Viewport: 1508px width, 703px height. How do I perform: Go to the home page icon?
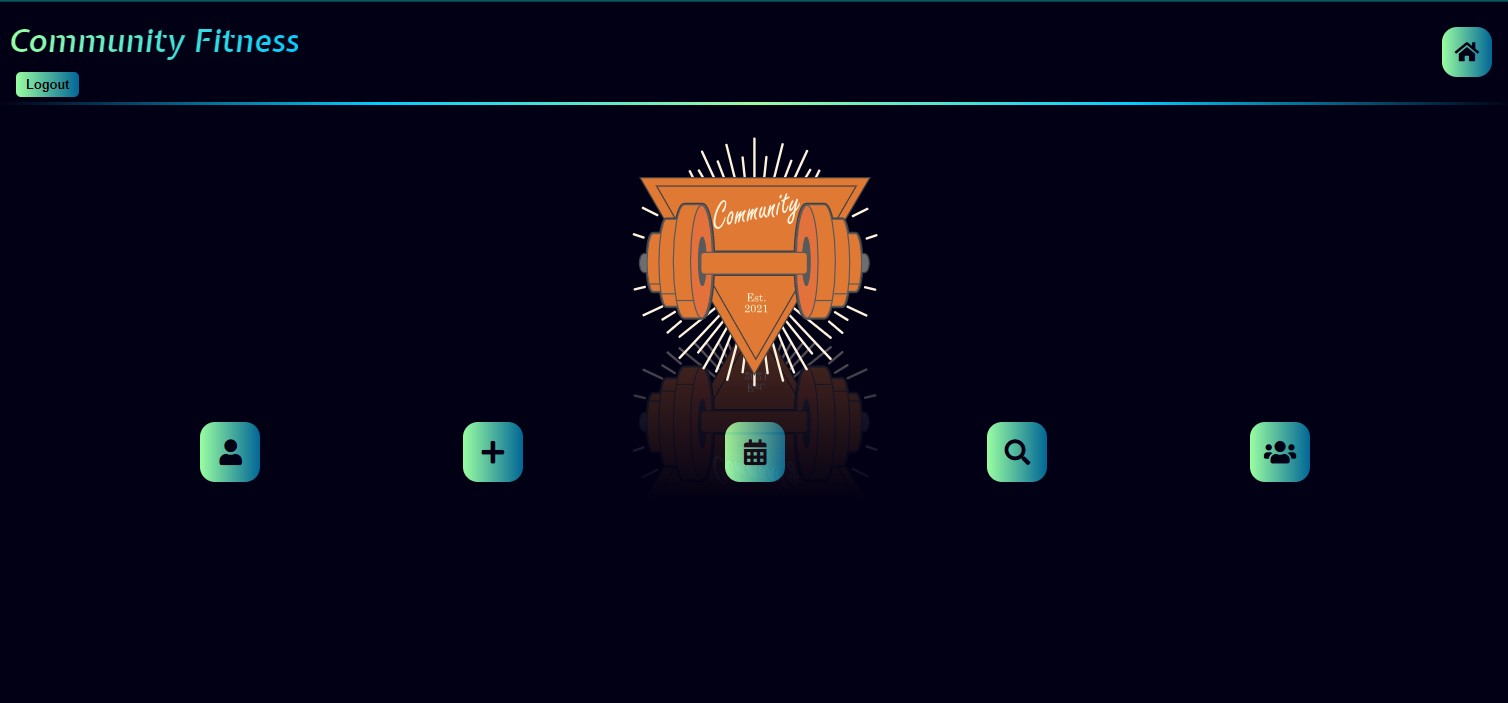[1466, 52]
